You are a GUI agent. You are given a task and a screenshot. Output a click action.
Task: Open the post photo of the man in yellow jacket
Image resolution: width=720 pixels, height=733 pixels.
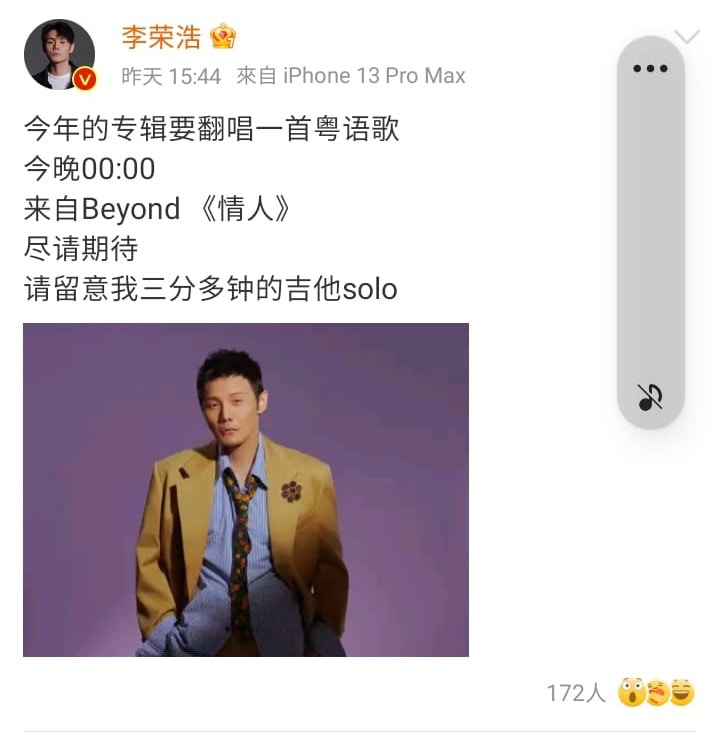click(x=246, y=489)
